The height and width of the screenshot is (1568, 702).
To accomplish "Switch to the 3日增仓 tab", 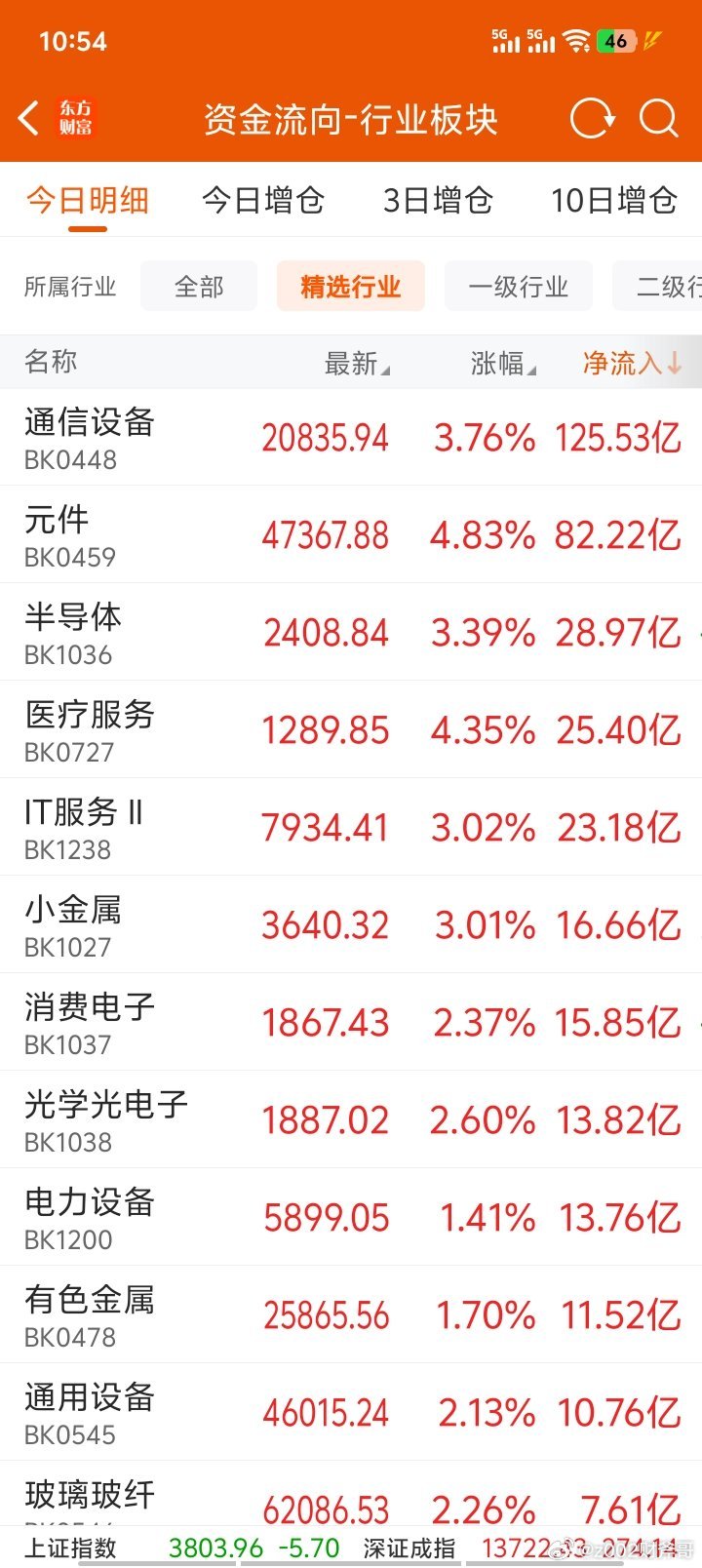I will (x=438, y=200).
